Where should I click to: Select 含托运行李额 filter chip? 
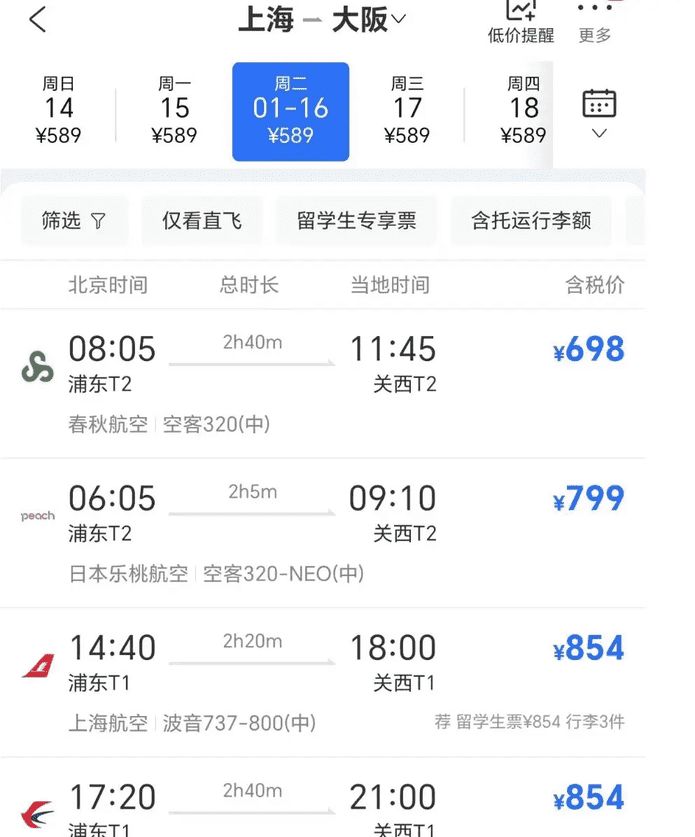pos(530,220)
